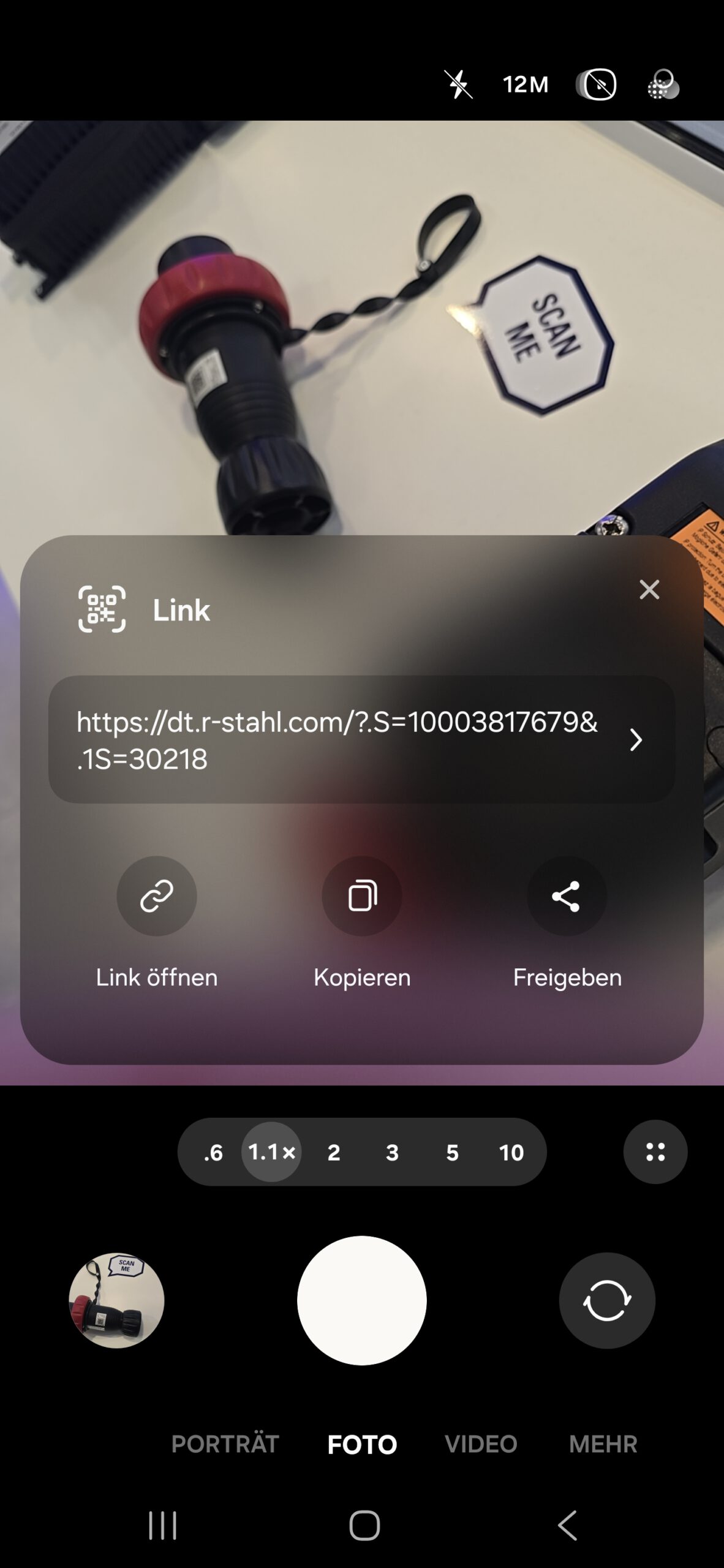Toggle the flash setting icon
The height and width of the screenshot is (1568, 724).
(458, 84)
